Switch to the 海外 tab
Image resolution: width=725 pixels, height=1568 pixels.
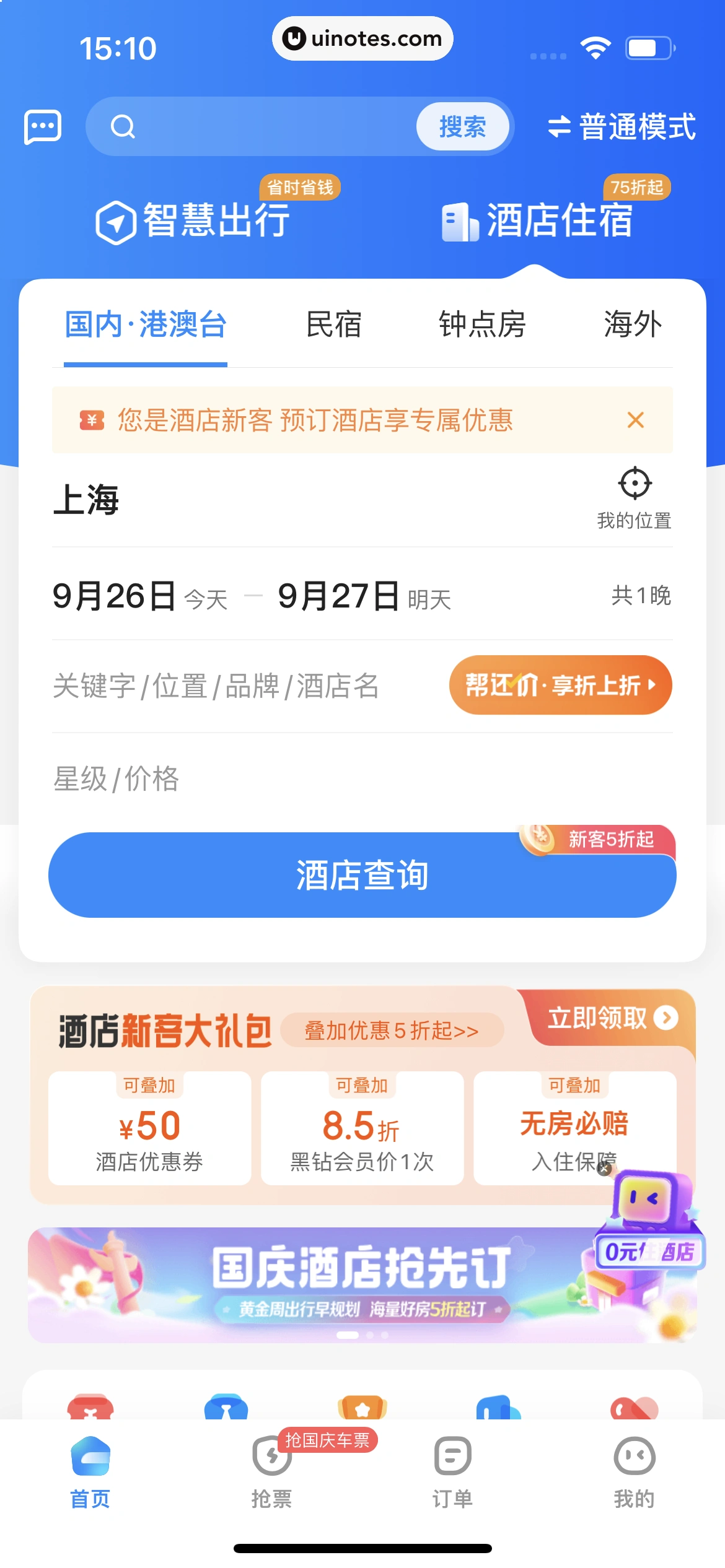click(x=633, y=324)
